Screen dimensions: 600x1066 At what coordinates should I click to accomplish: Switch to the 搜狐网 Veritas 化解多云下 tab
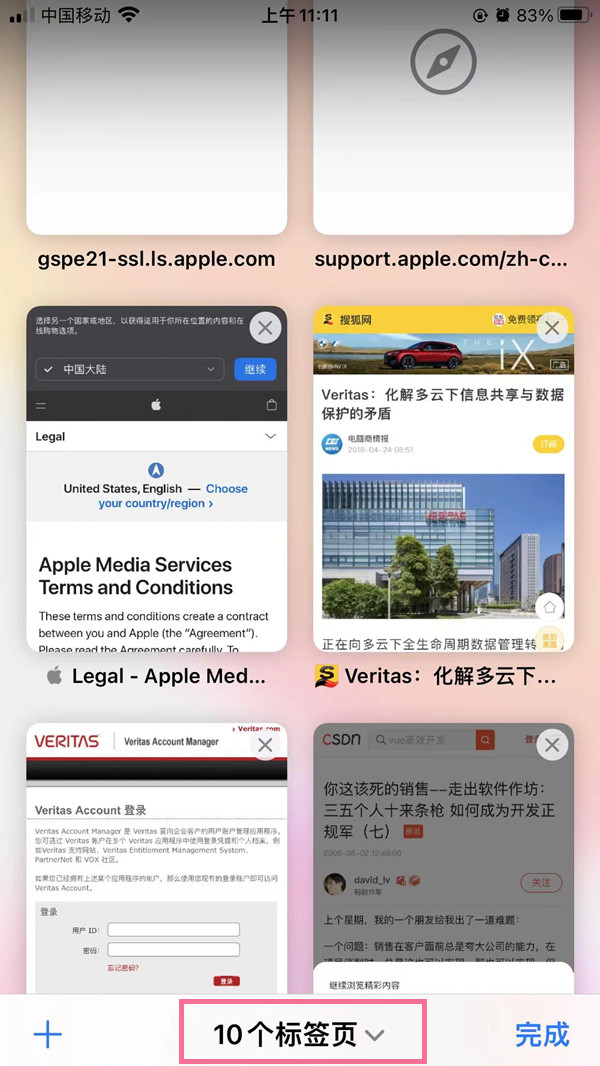[x=444, y=500]
